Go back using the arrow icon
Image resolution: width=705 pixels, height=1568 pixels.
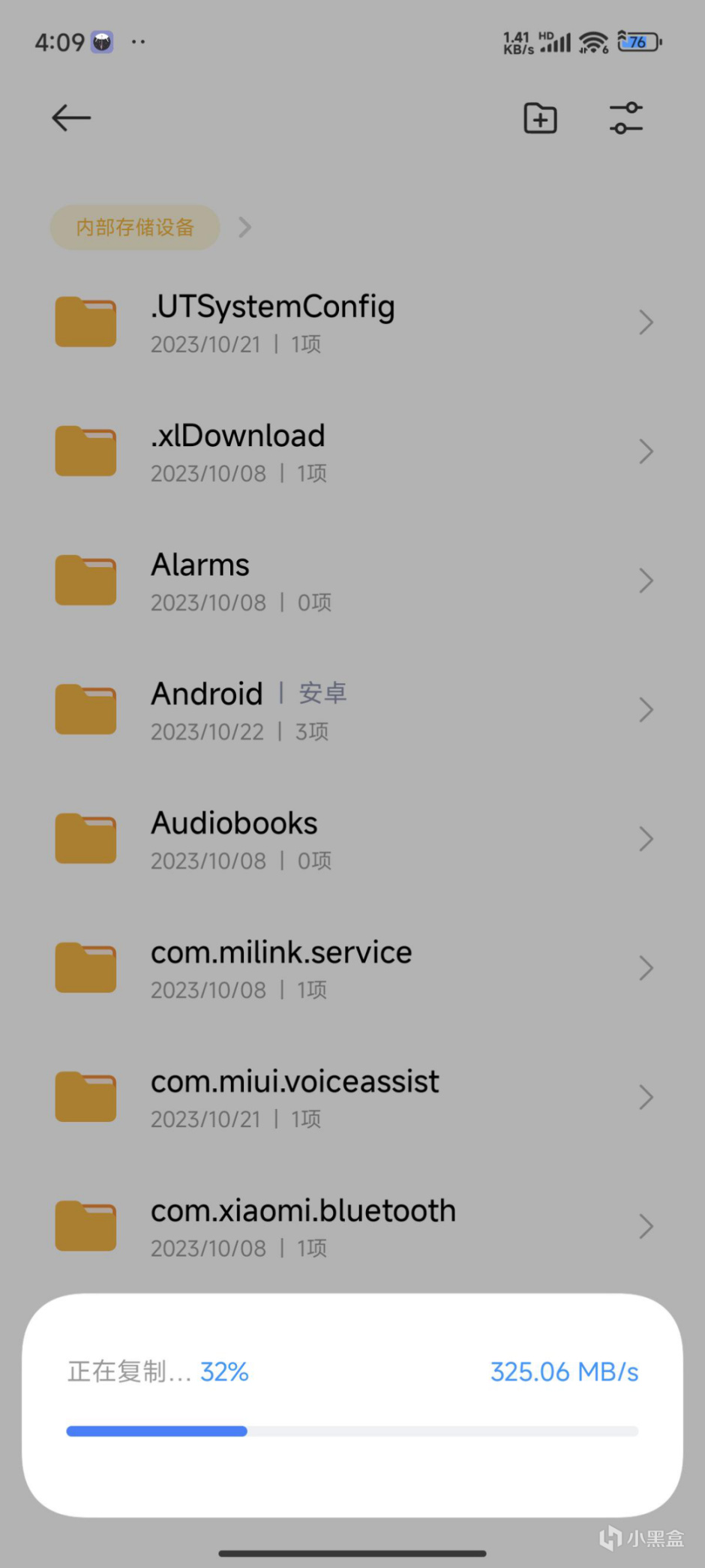pyautogui.click(x=71, y=118)
